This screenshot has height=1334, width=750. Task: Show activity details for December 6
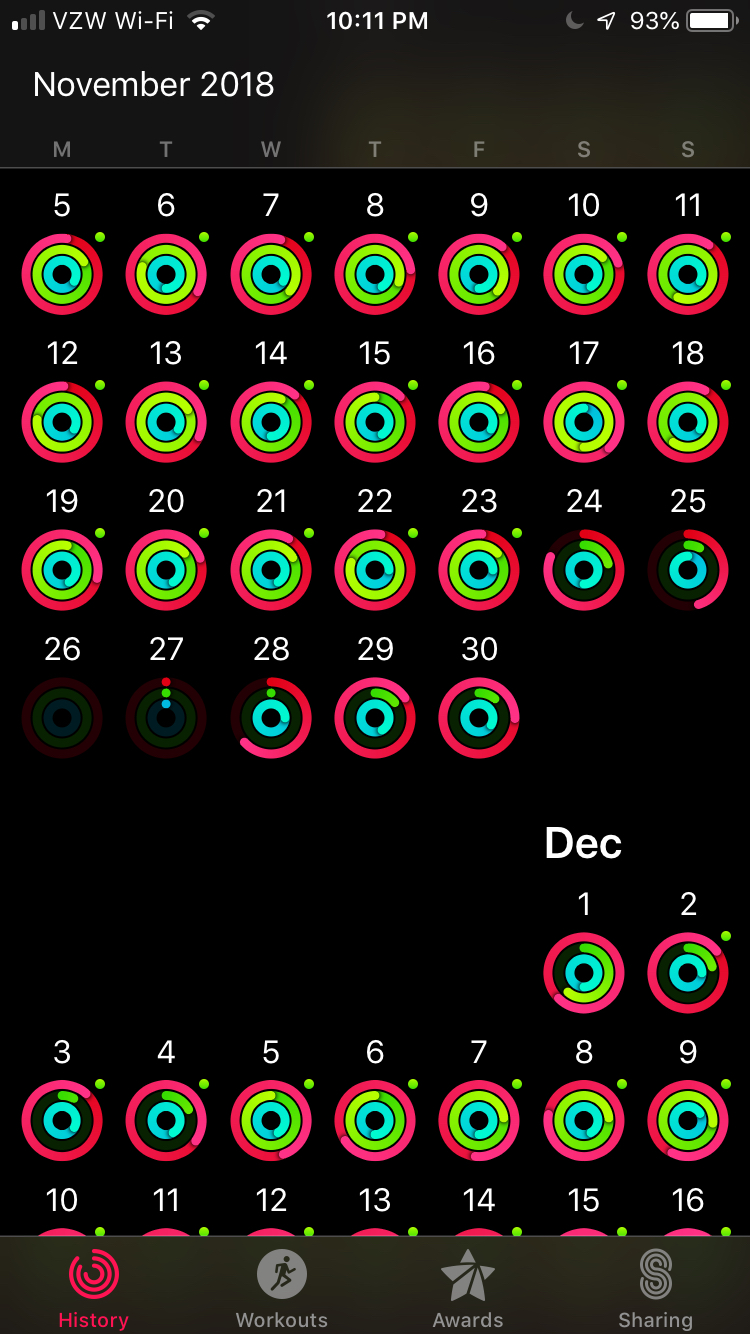click(375, 1121)
